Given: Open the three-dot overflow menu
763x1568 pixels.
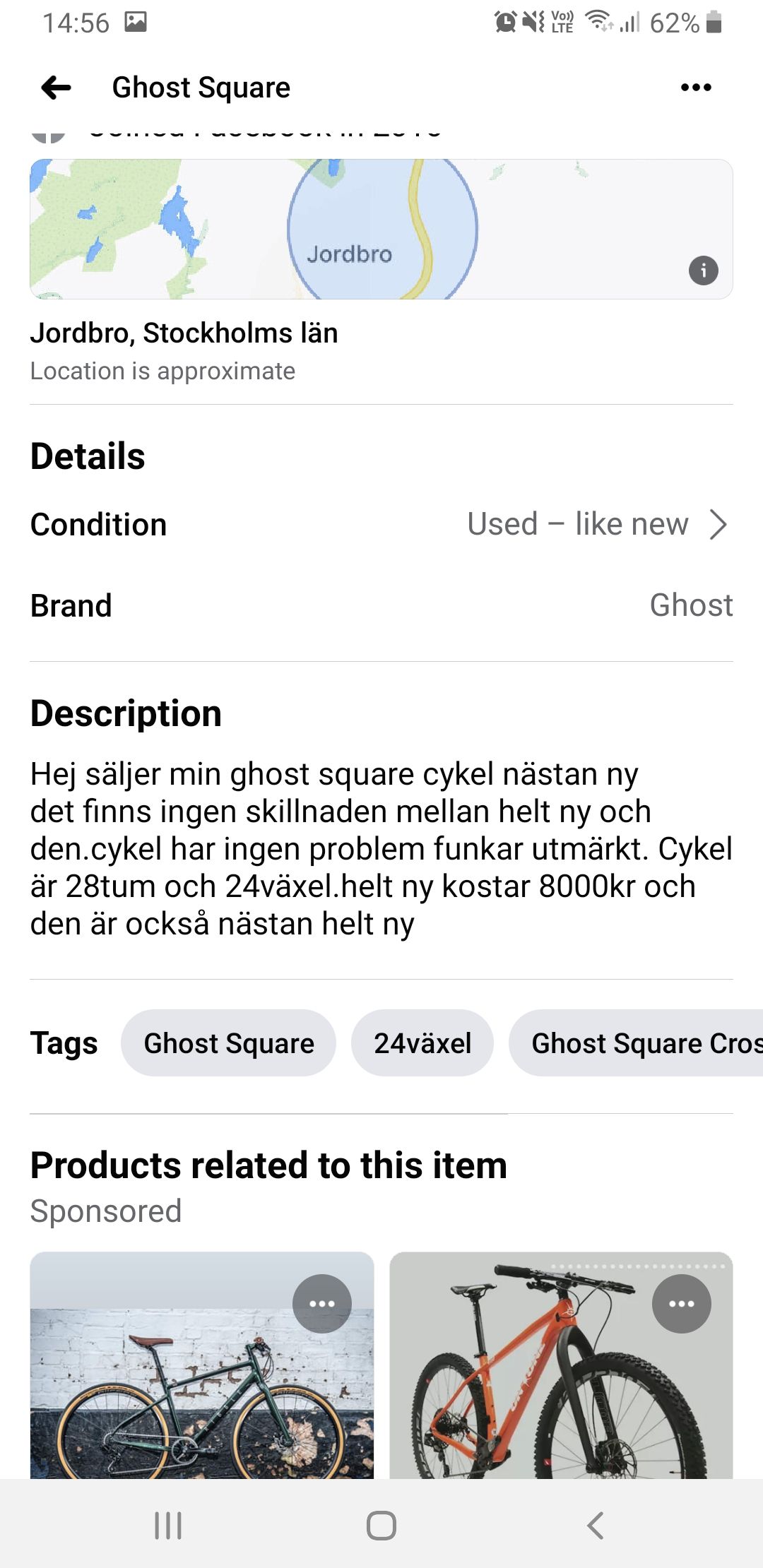Looking at the screenshot, I should pos(696,88).
